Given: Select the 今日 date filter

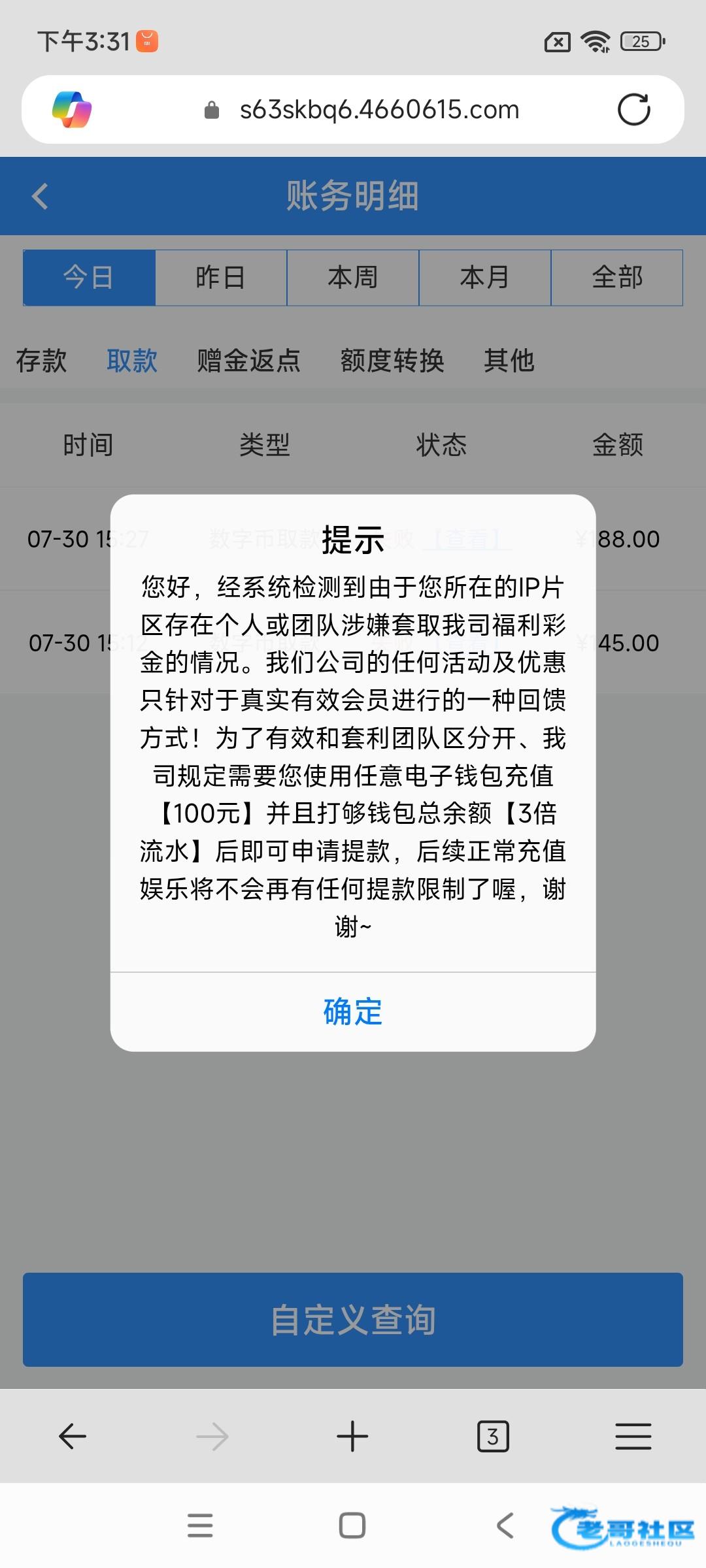Looking at the screenshot, I should coord(89,278).
